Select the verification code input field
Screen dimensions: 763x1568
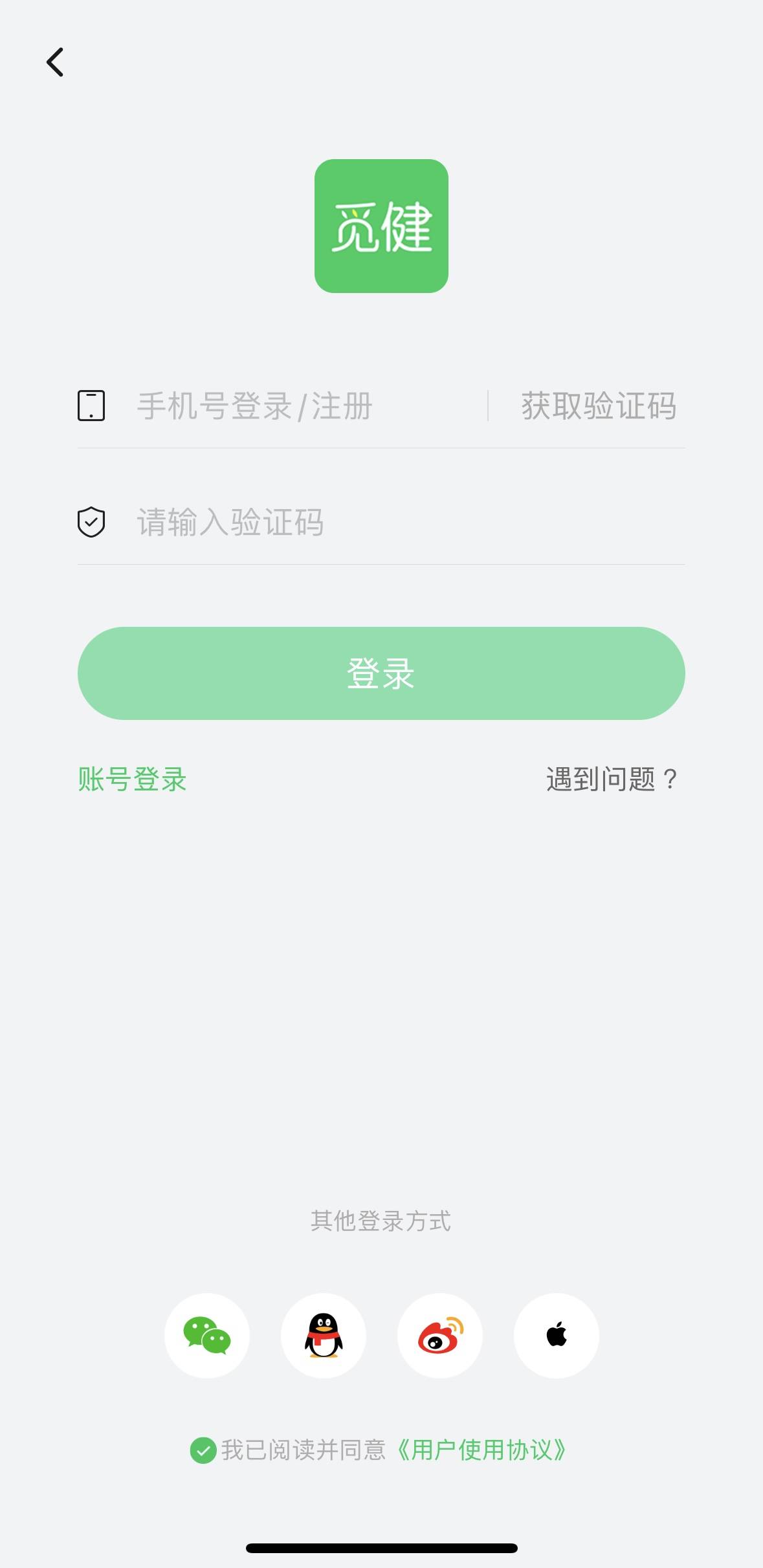pos(388,523)
